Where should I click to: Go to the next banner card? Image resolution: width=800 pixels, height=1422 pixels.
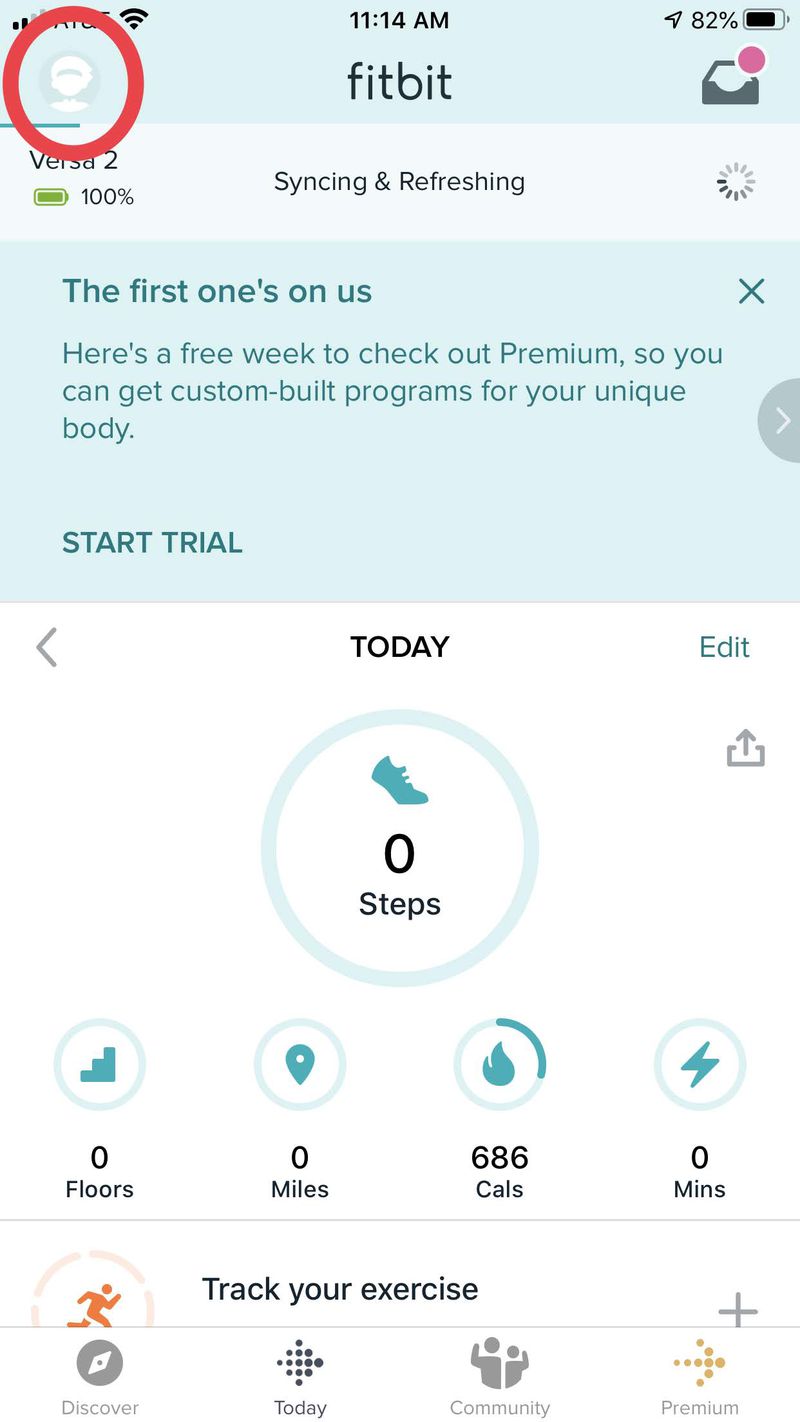coord(781,421)
